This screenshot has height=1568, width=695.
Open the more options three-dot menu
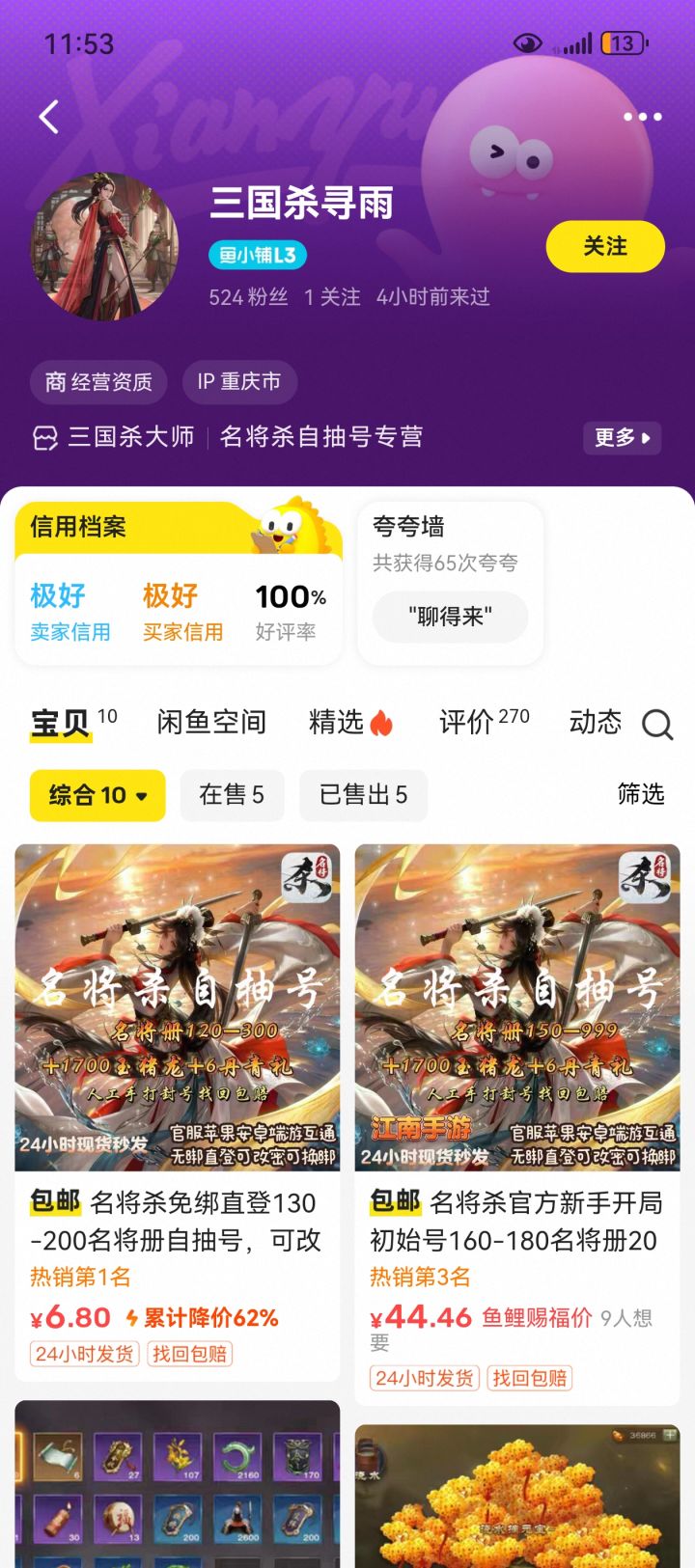[x=641, y=116]
